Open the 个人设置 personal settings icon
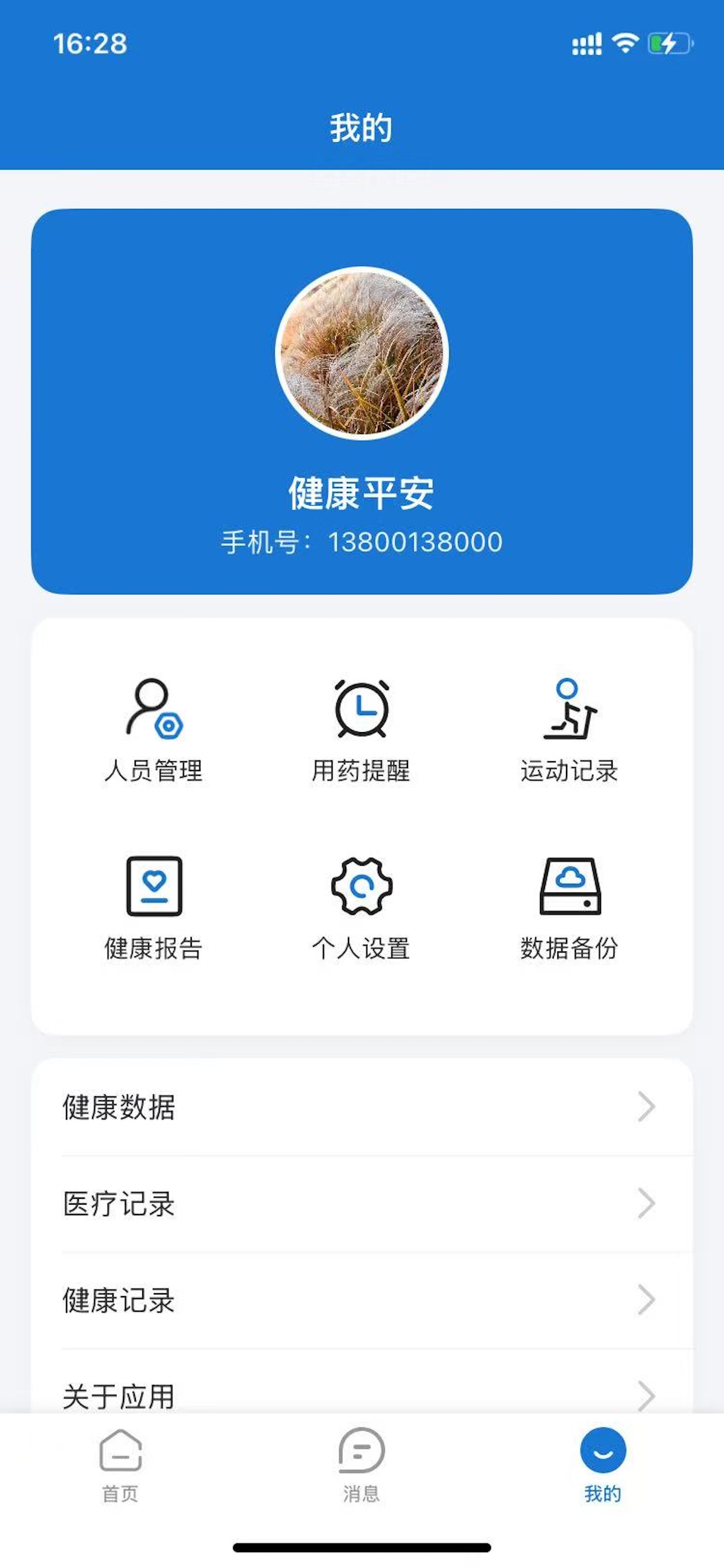Screen dimensions: 724x1568 pos(362,895)
